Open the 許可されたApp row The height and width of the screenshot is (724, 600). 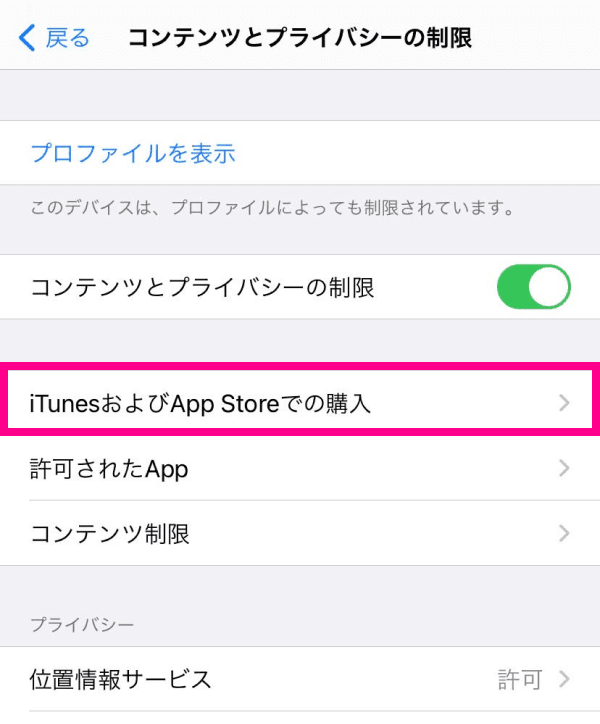click(300, 468)
